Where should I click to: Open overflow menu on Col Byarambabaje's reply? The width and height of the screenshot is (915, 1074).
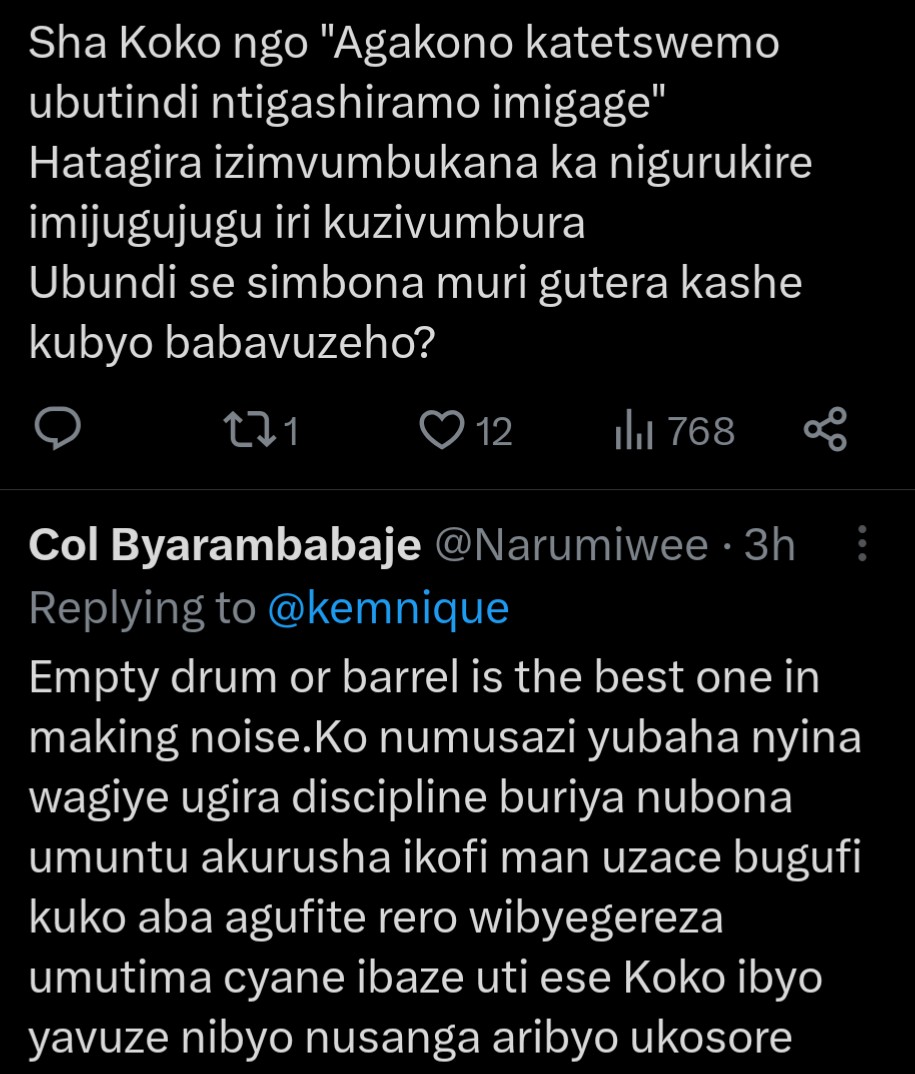click(863, 546)
